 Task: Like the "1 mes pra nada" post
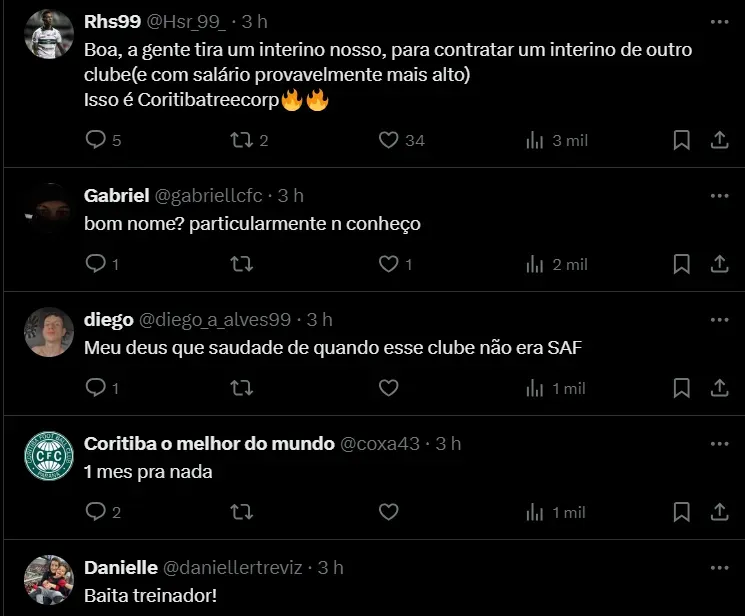[x=389, y=512]
